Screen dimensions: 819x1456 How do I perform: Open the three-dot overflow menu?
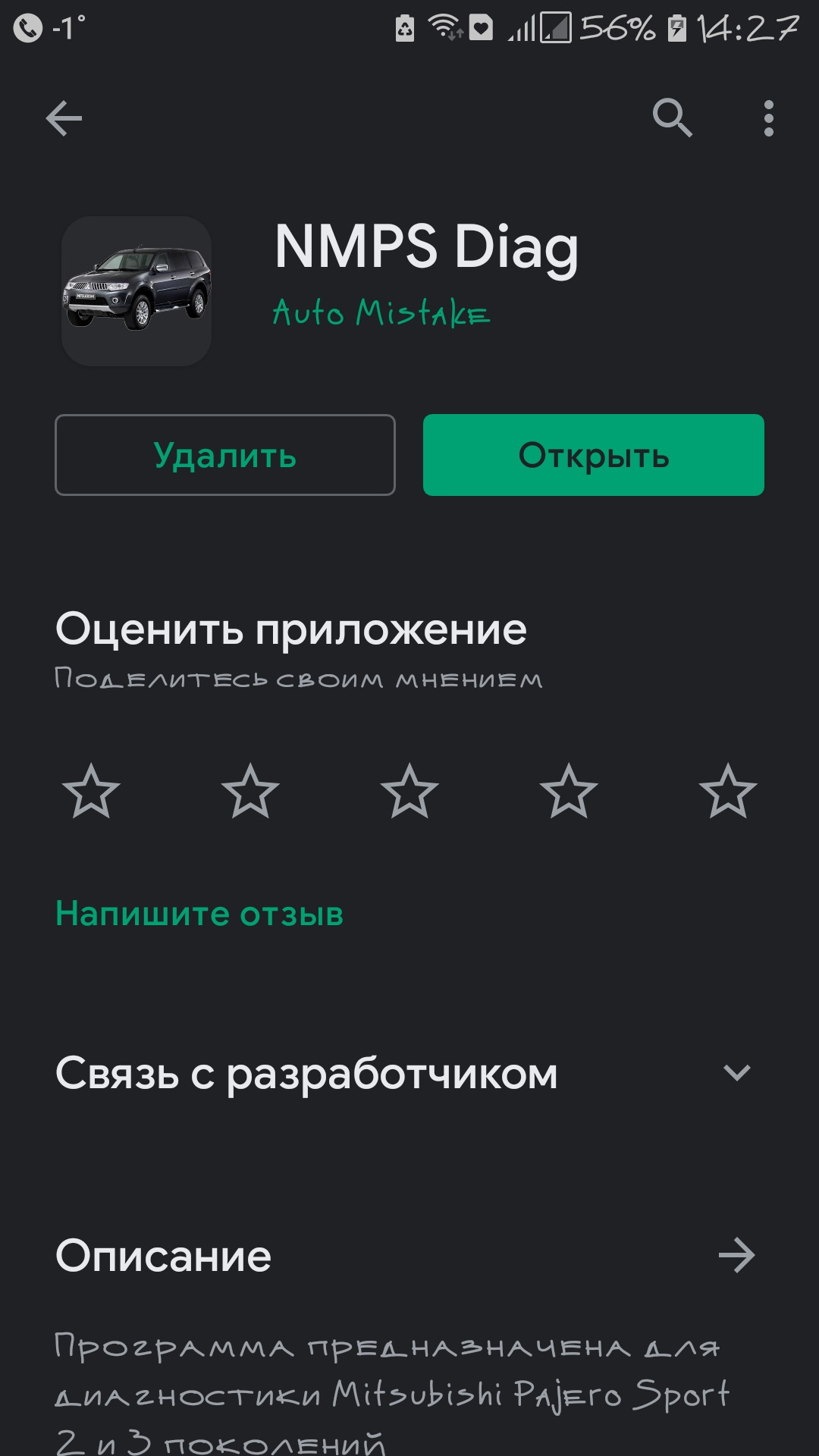pyautogui.click(x=768, y=118)
